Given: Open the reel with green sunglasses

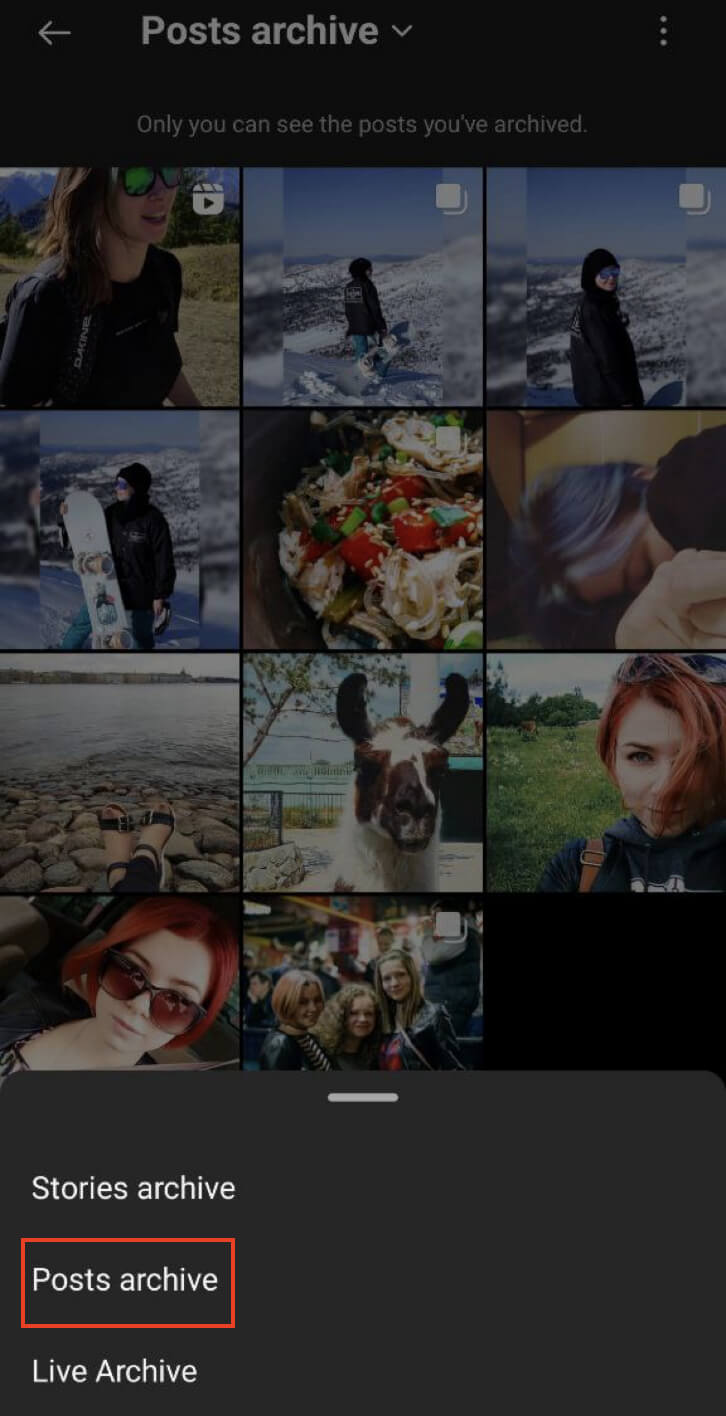Looking at the screenshot, I should click(x=119, y=286).
